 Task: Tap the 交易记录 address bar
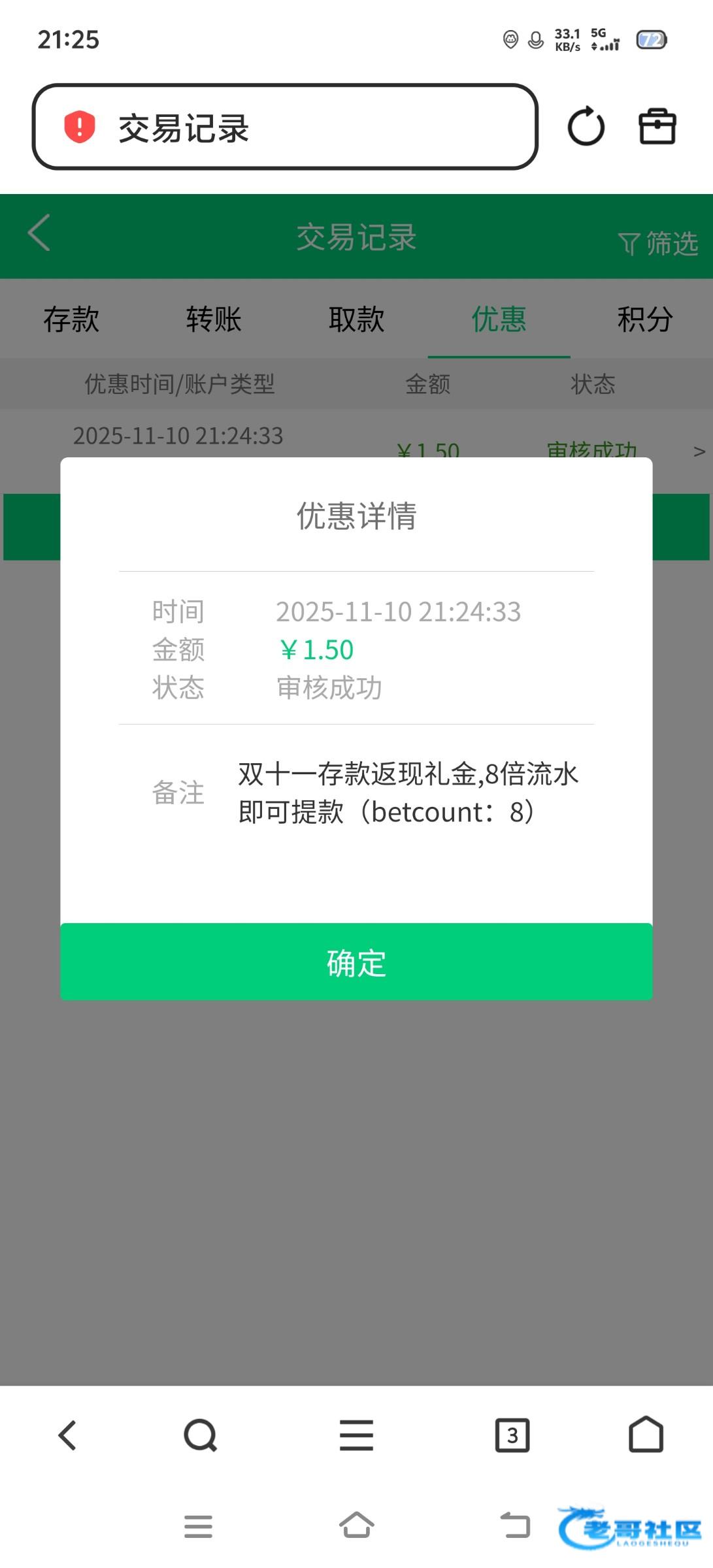(285, 127)
